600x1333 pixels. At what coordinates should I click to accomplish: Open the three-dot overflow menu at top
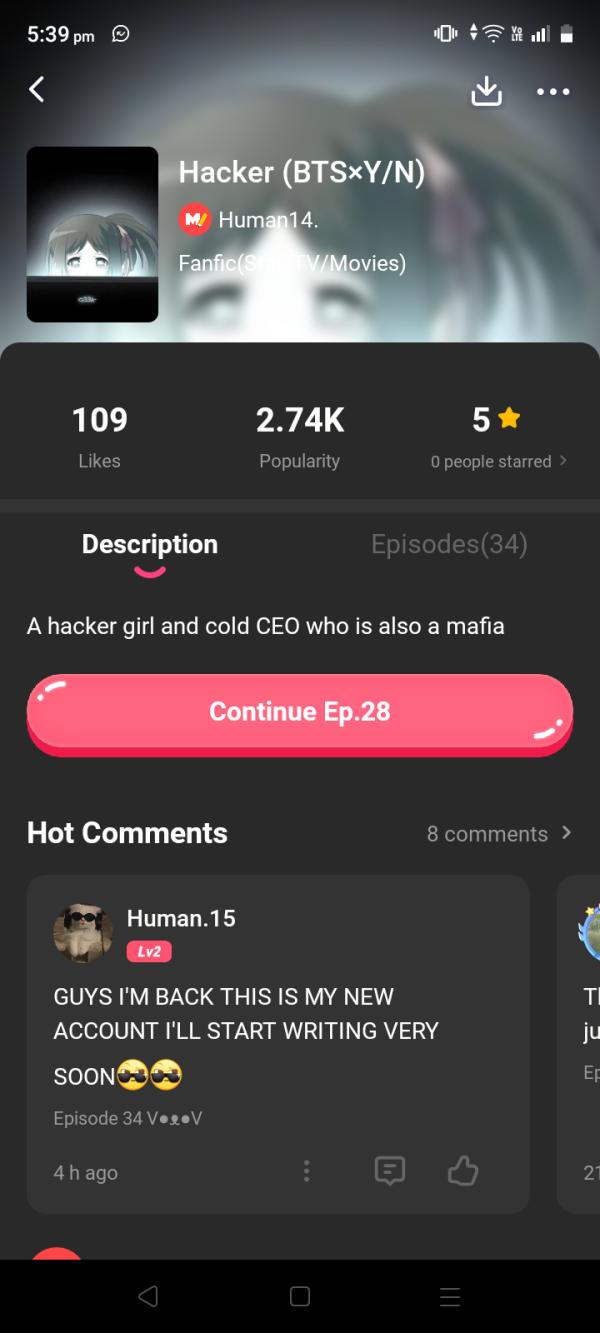coord(552,91)
